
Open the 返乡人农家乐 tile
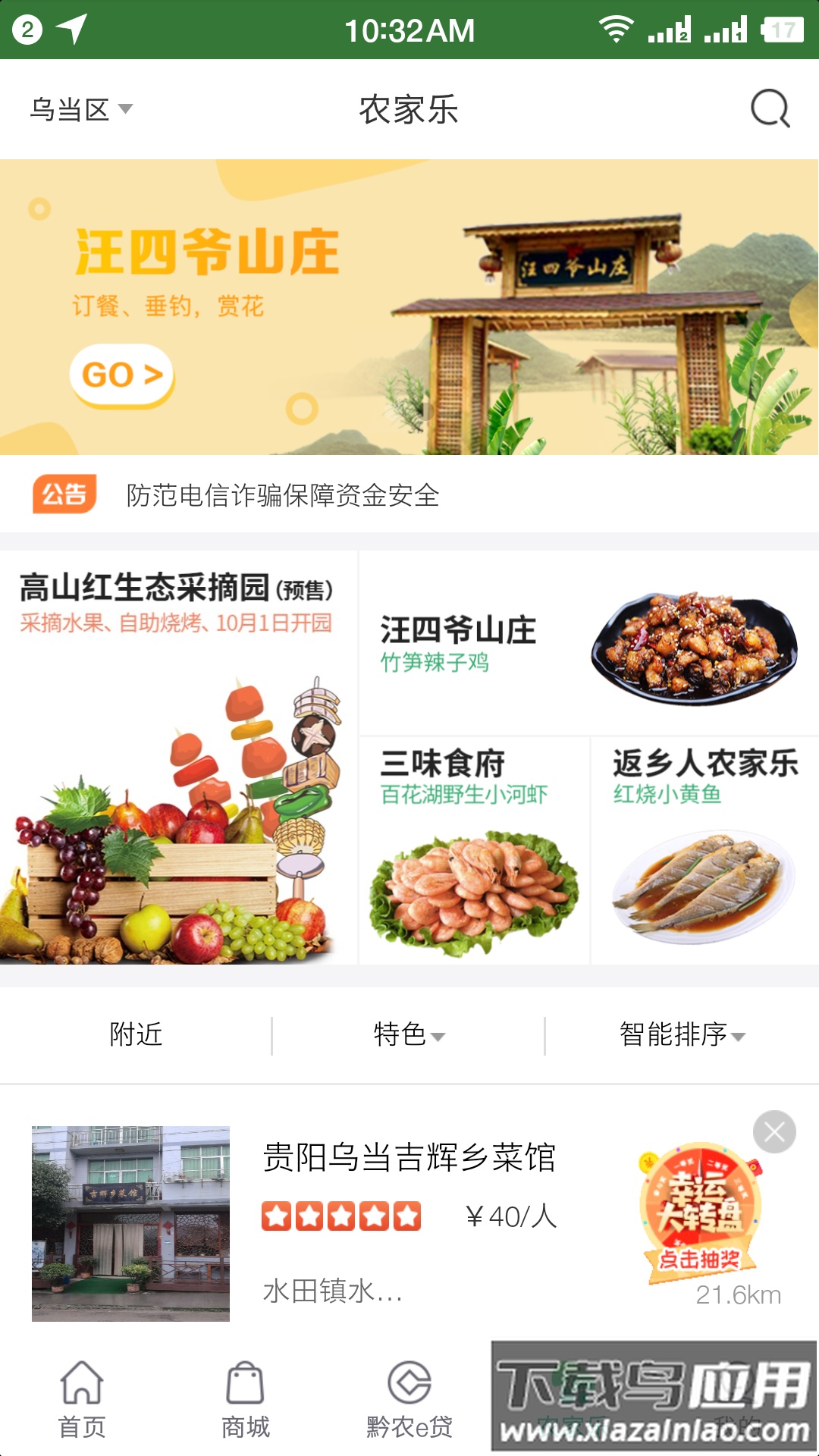click(x=704, y=849)
